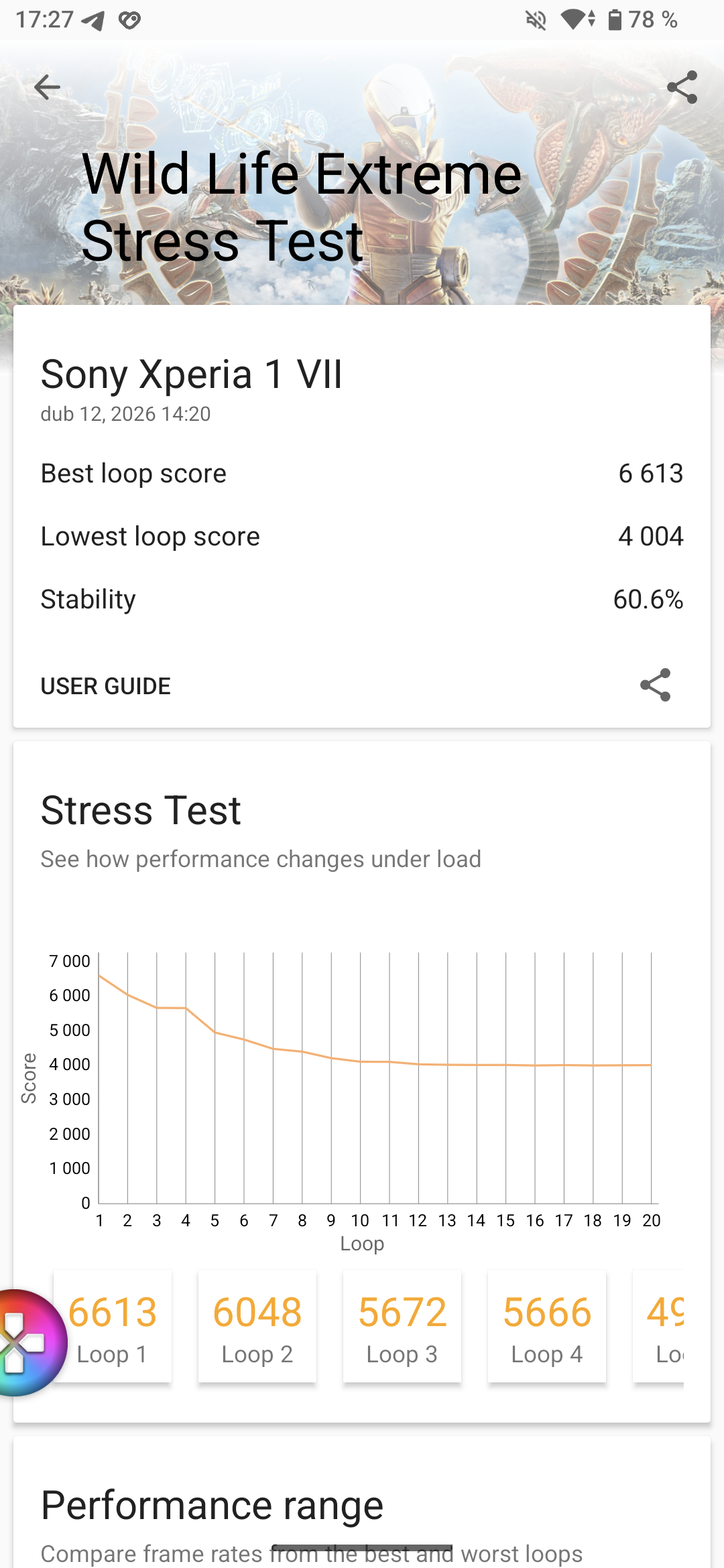Tap the Best loop score row

(362, 473)
